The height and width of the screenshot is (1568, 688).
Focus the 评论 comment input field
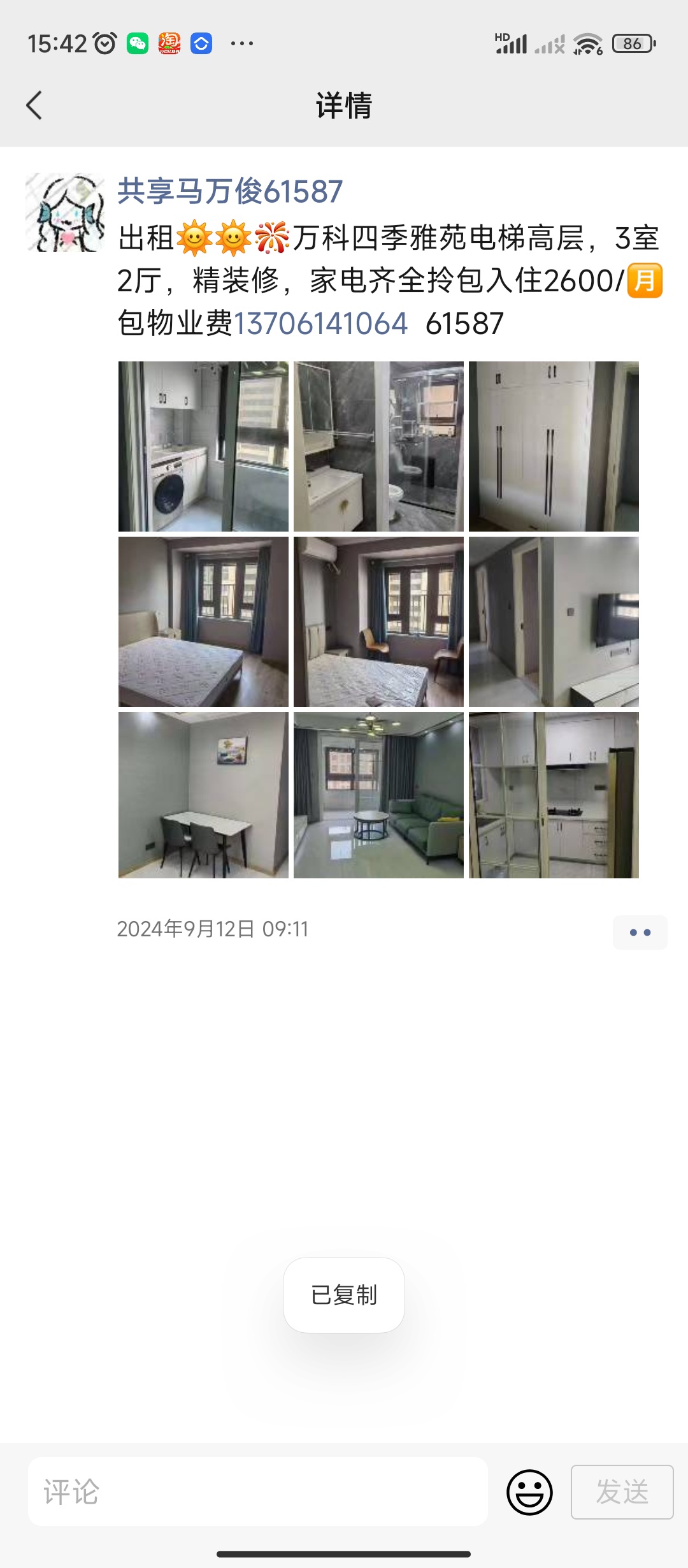pos(258,1492)
